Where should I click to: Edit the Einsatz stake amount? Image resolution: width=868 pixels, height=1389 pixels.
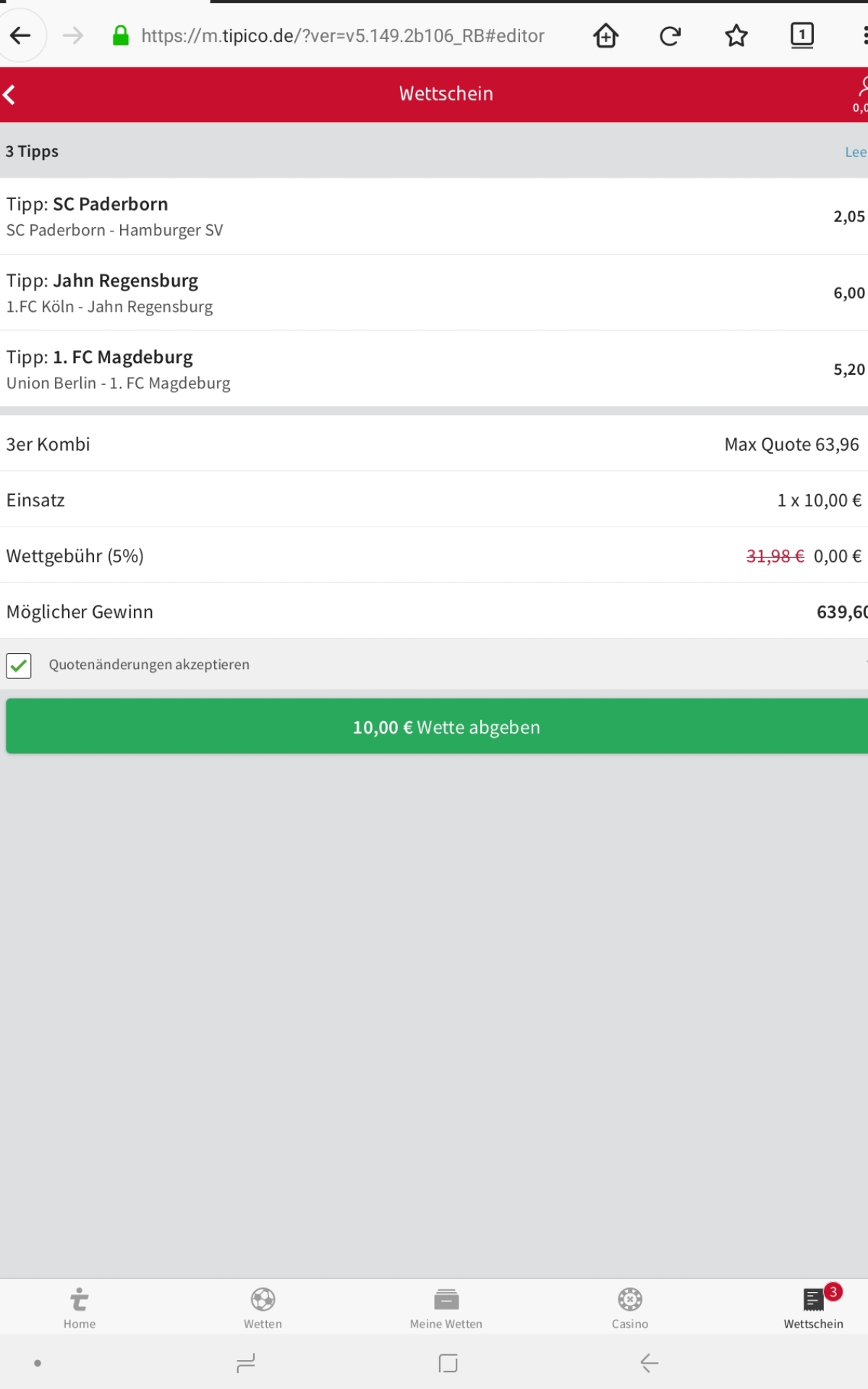[819, 500]
